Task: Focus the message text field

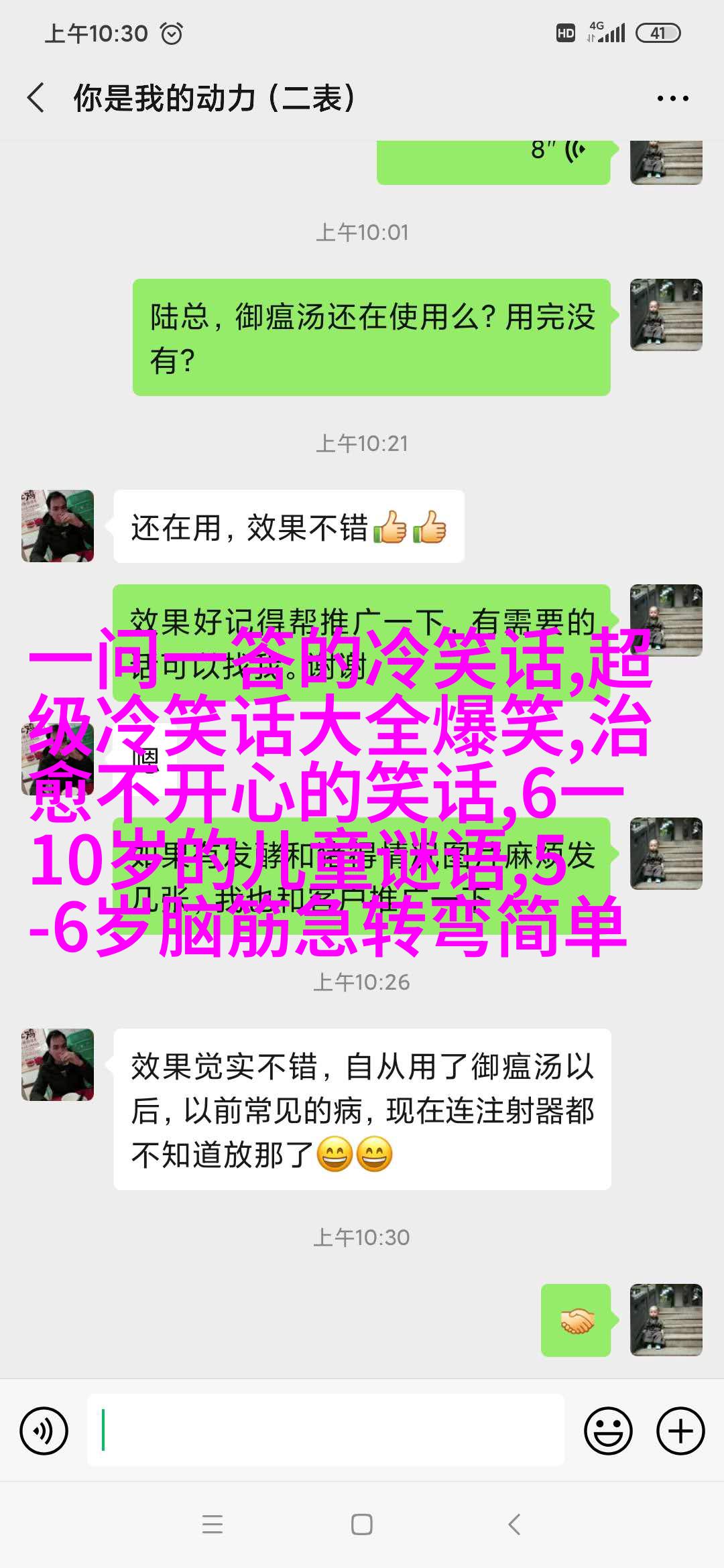Action: [325, 1431]
